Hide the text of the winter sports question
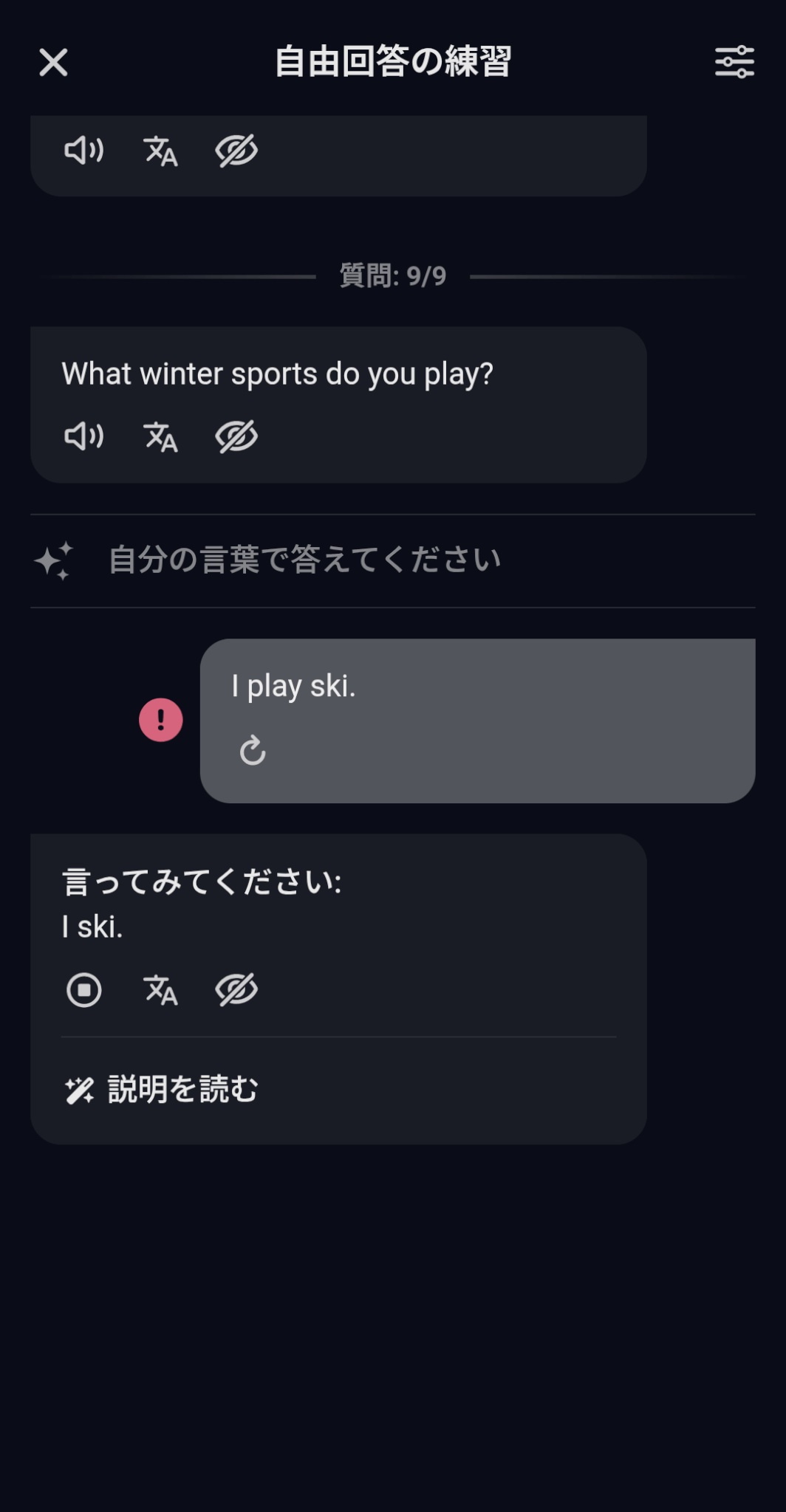786x1512 pixels. [236, 436]
